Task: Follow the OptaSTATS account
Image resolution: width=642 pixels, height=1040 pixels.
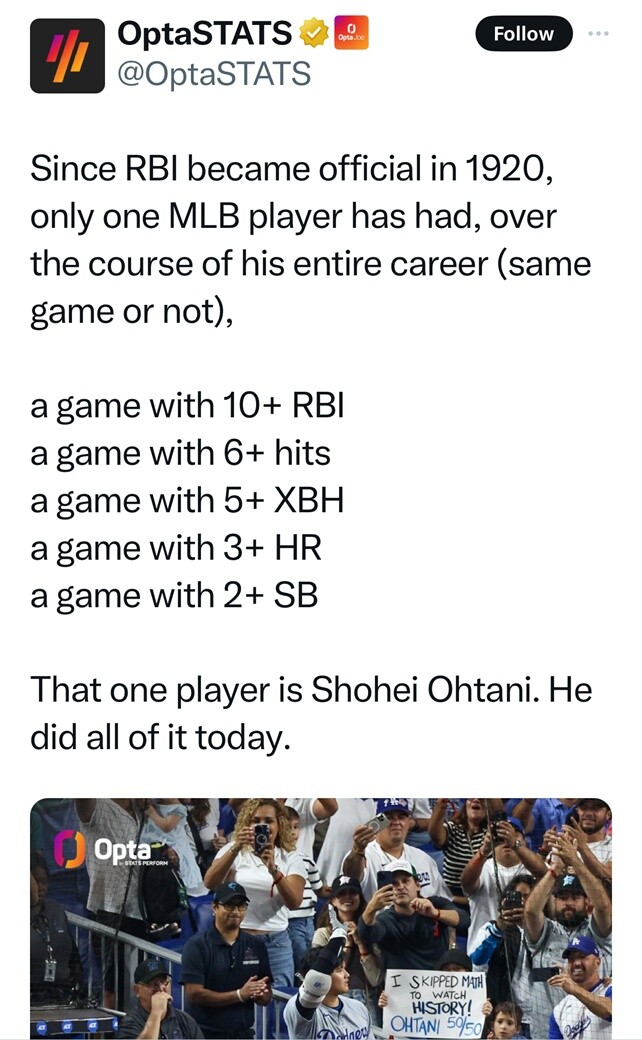Action: (523, 33)
